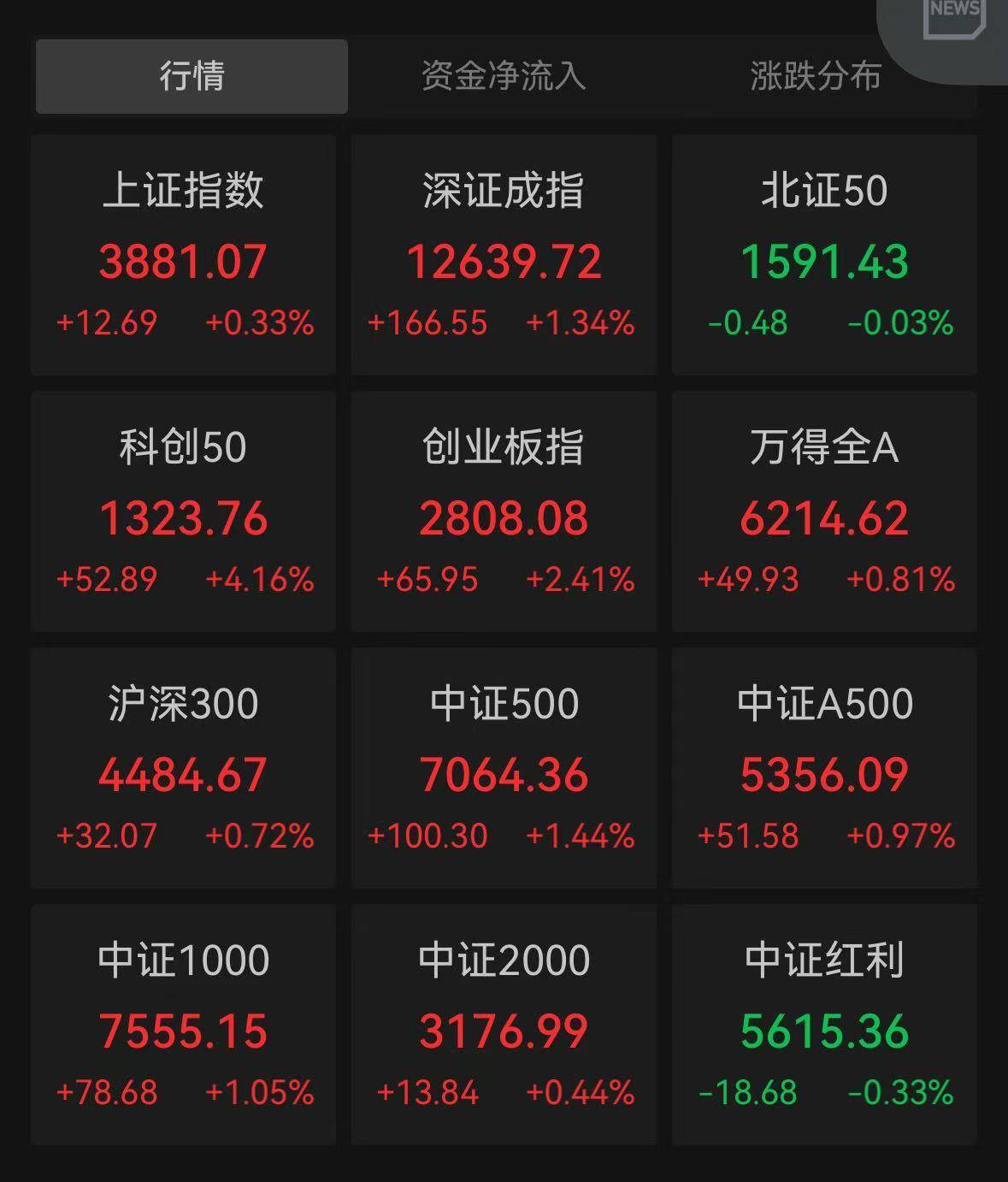Image resolution: width=1008 pixels, height=1182 pixels.
Task: Open the 中证A500 index card
Action: [x=823, y=765]
